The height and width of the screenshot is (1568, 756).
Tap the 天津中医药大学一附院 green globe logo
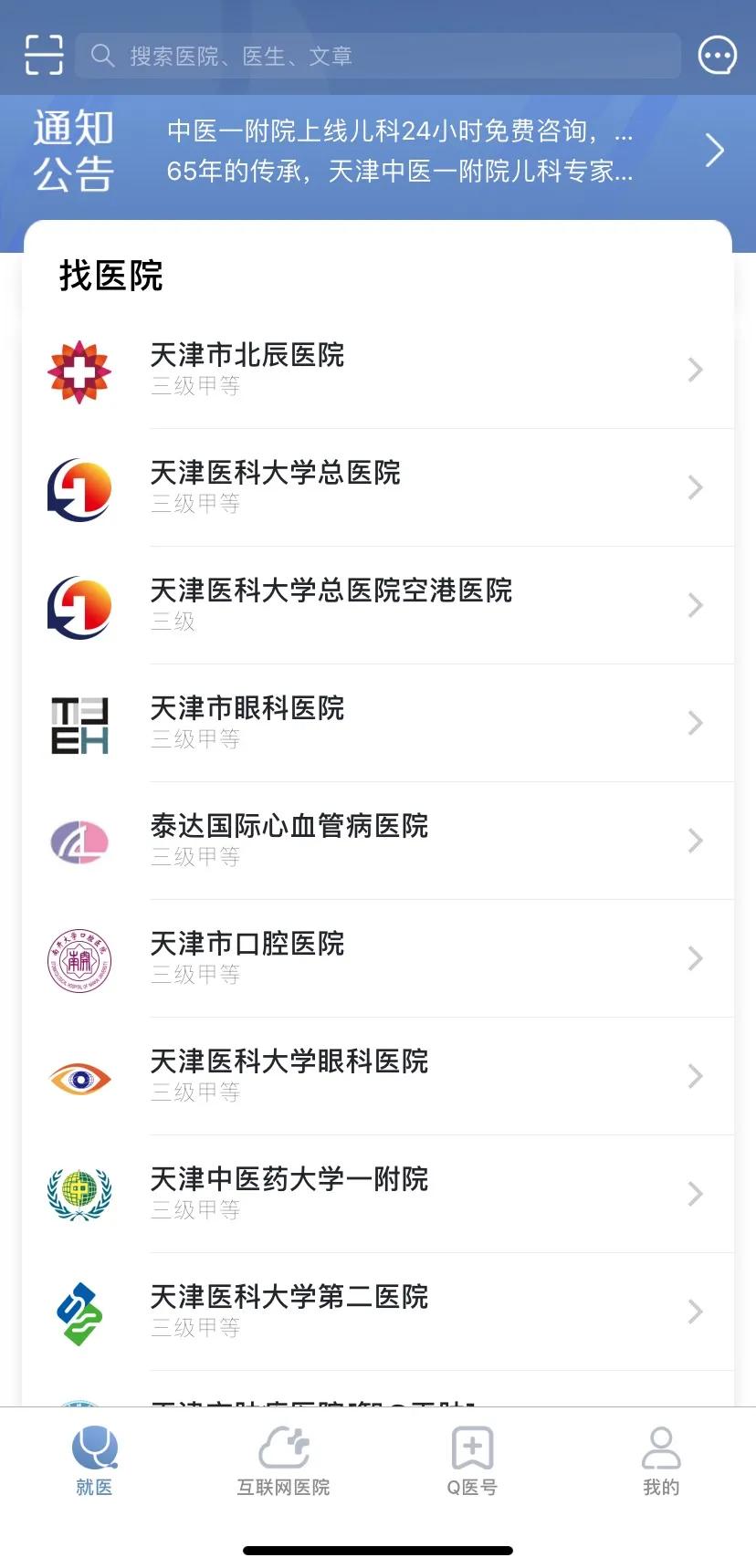pyautogui.click(x=79, y=1194)
